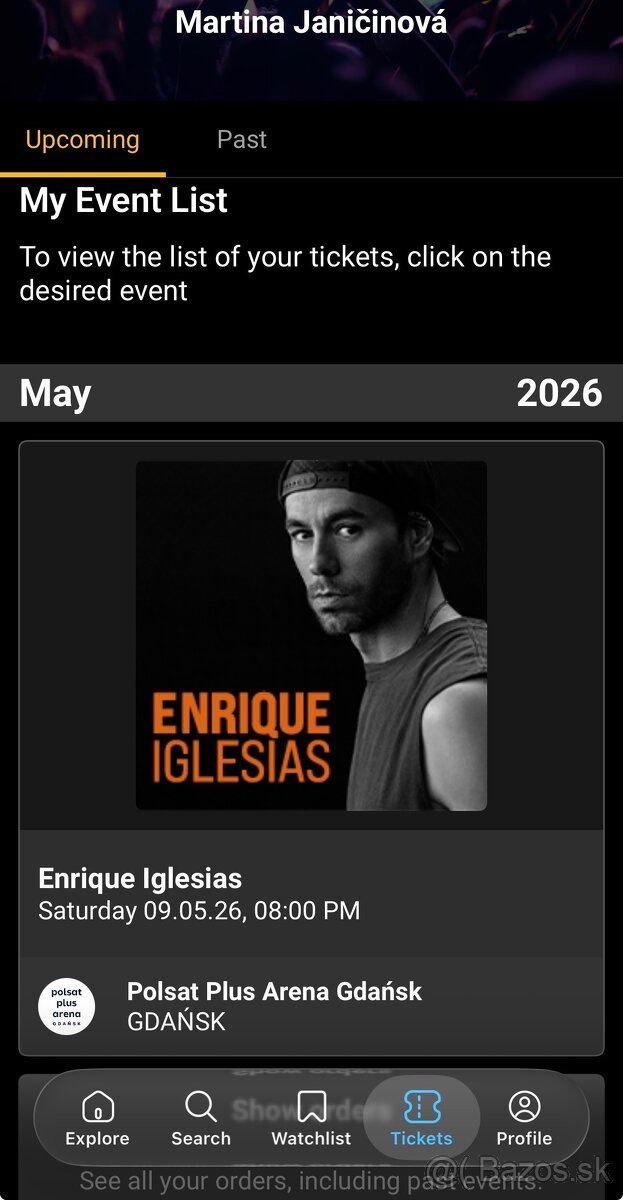The height and width of the screenshot is (1200, 623).
Task: Select the Tickets tab
Action: pyautogui.click(x=421, y=1118)
